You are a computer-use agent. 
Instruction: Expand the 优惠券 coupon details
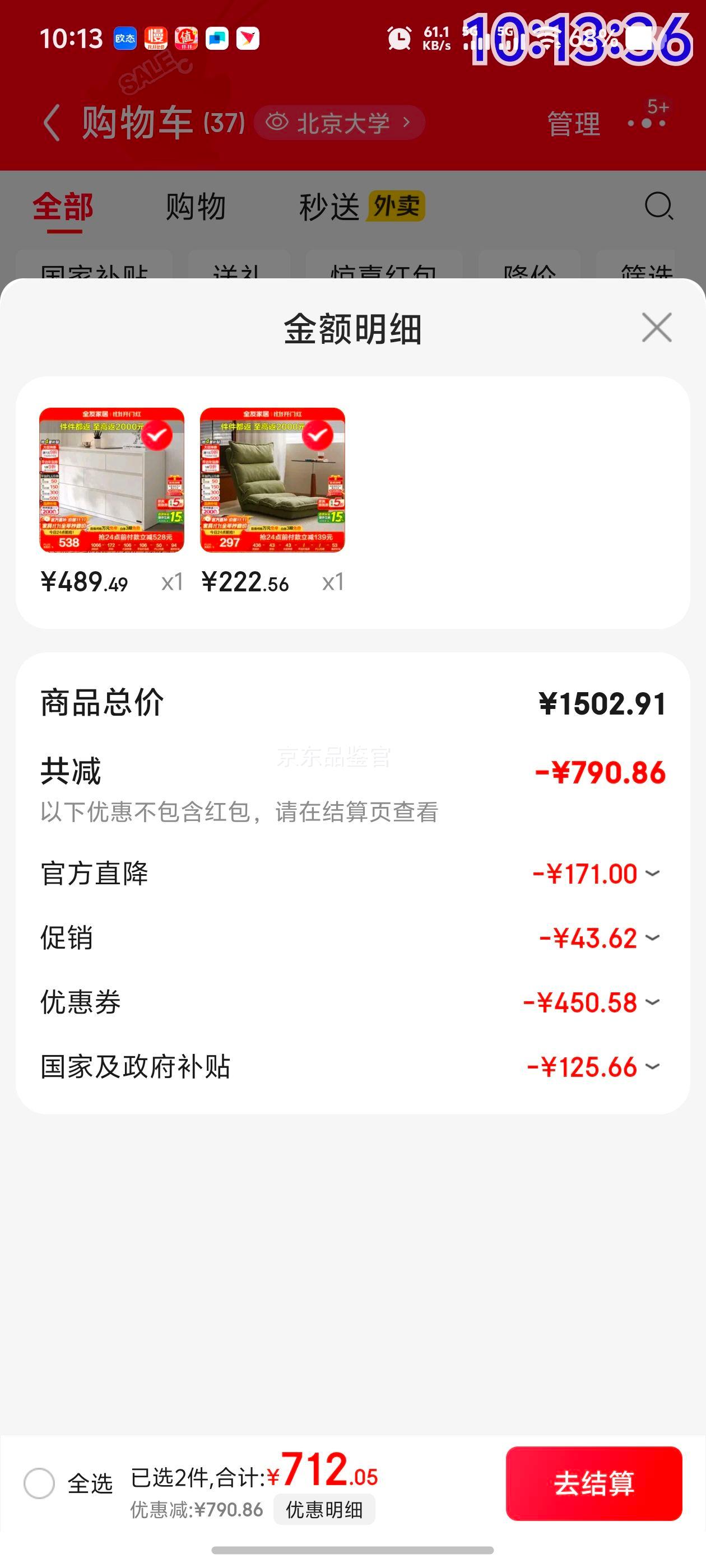pos(652,1002)
